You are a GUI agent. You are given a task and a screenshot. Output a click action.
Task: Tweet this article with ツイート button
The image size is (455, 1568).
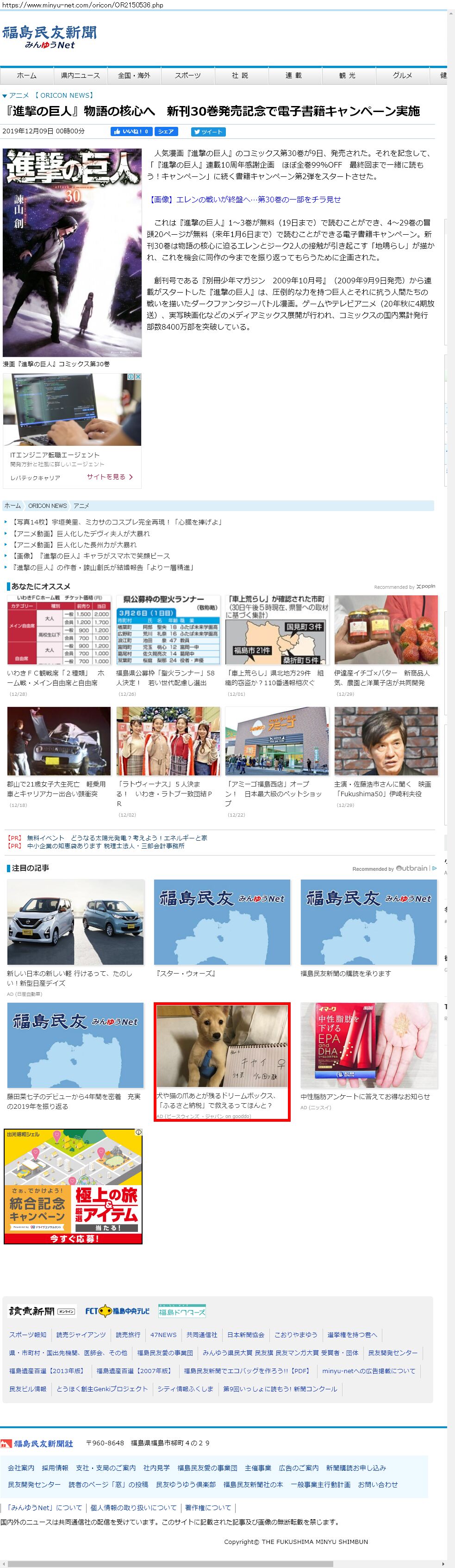click(208, 131)
